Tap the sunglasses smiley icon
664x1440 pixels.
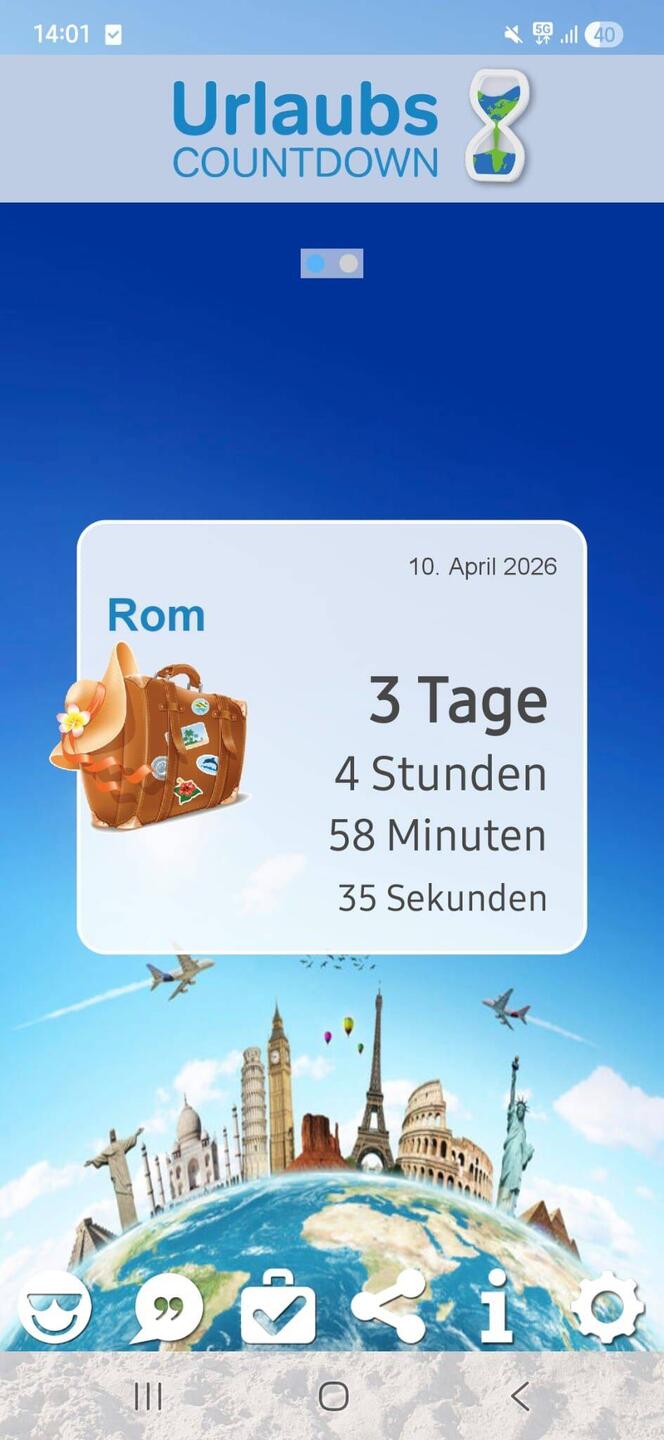click(x=55, y=1307)
